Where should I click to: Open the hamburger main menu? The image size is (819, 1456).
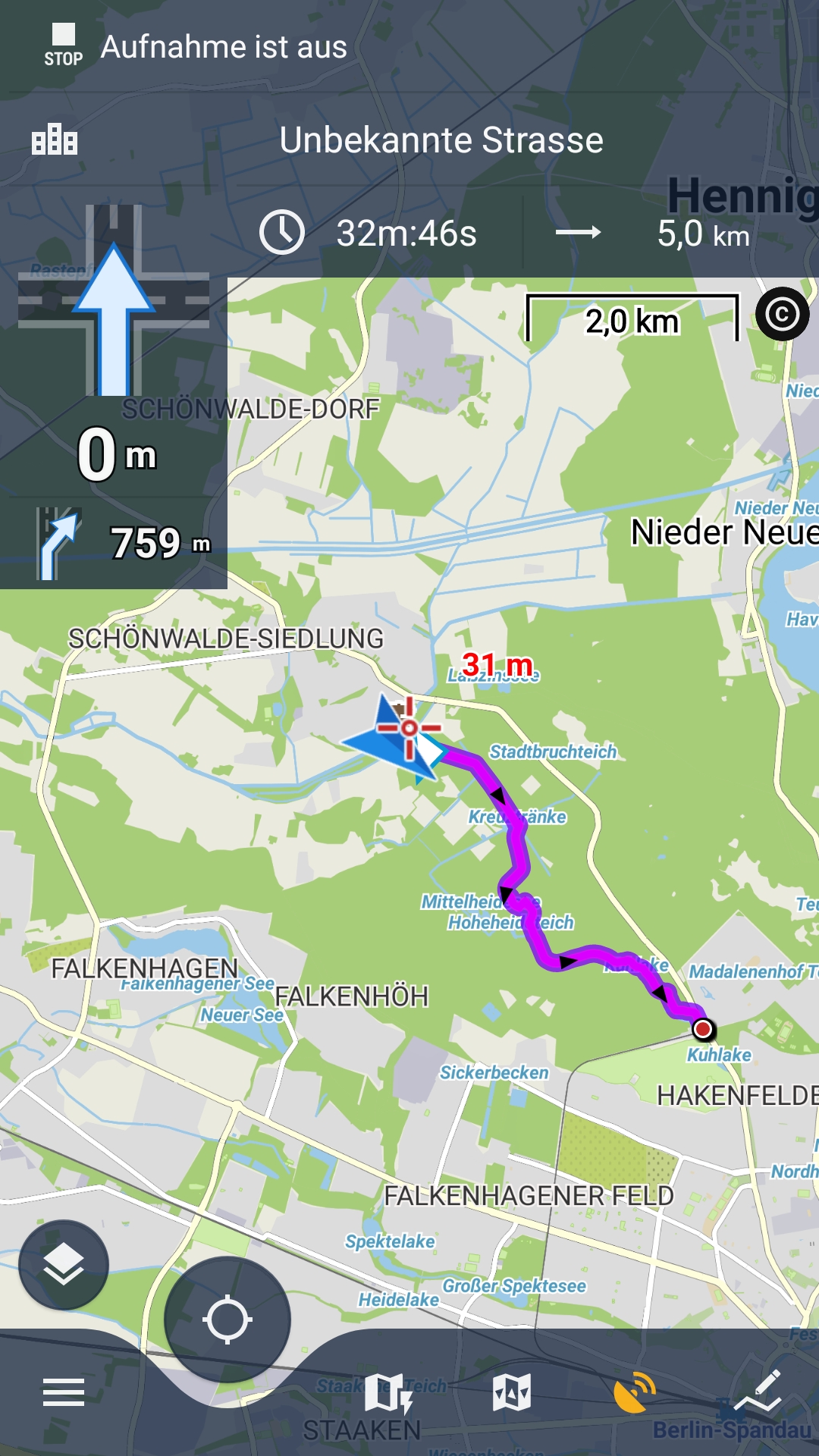click(64, 1392)
